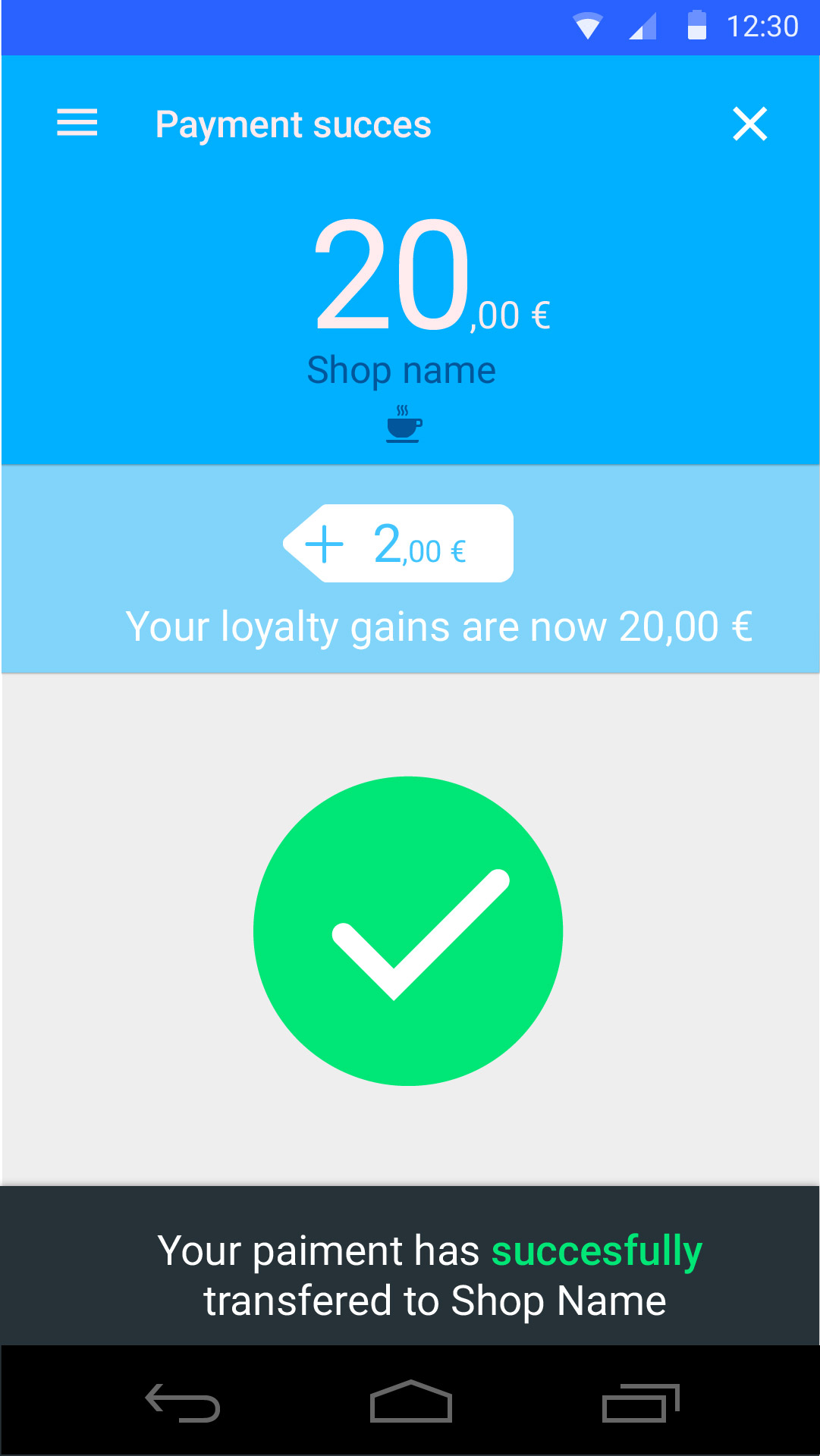Image resolution: width=820 pixels, height=1456 pixels.
Task: Open the hamburger navigation drawer
Action: 77,123
